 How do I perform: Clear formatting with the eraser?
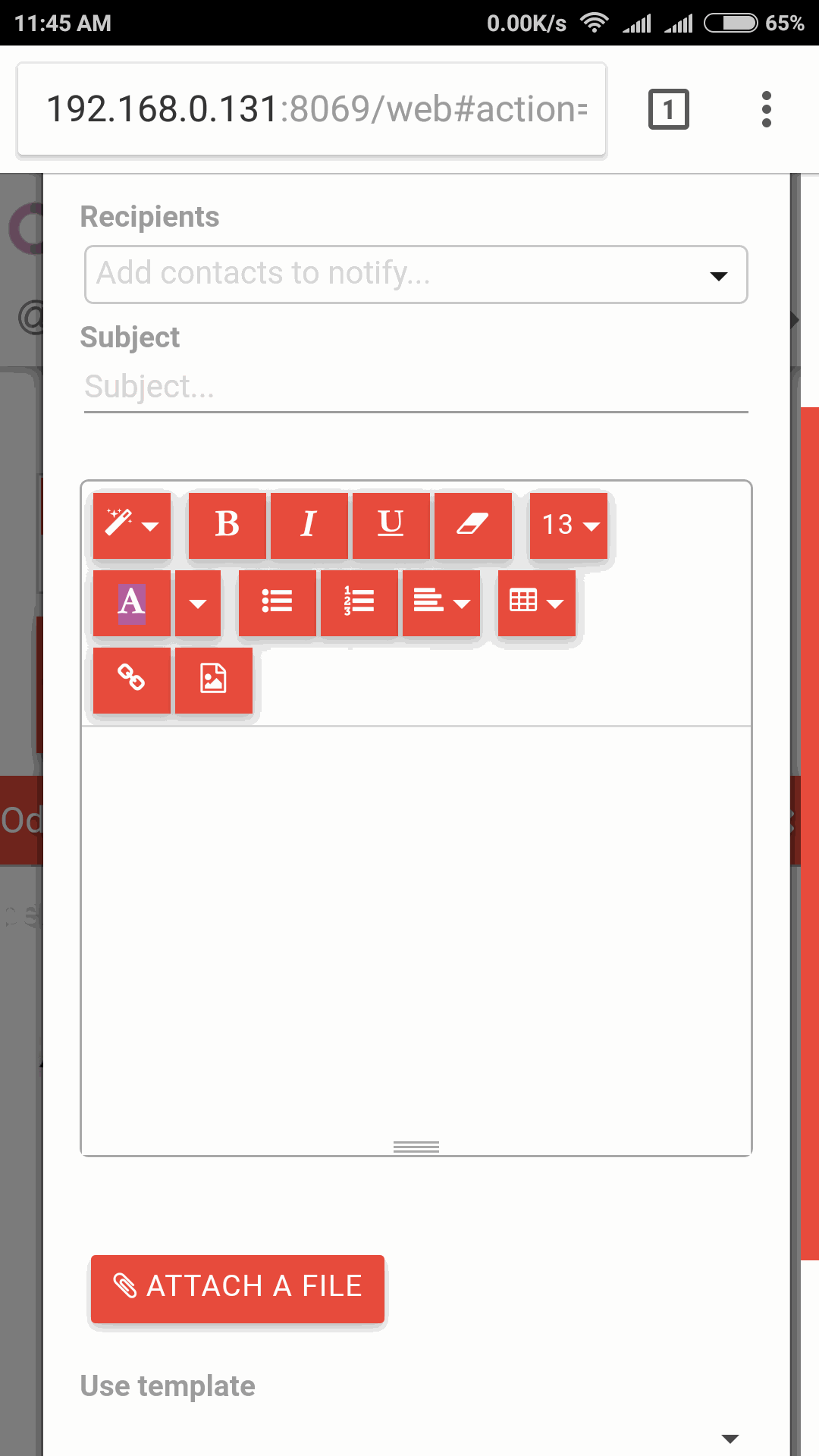pos(473,525)
